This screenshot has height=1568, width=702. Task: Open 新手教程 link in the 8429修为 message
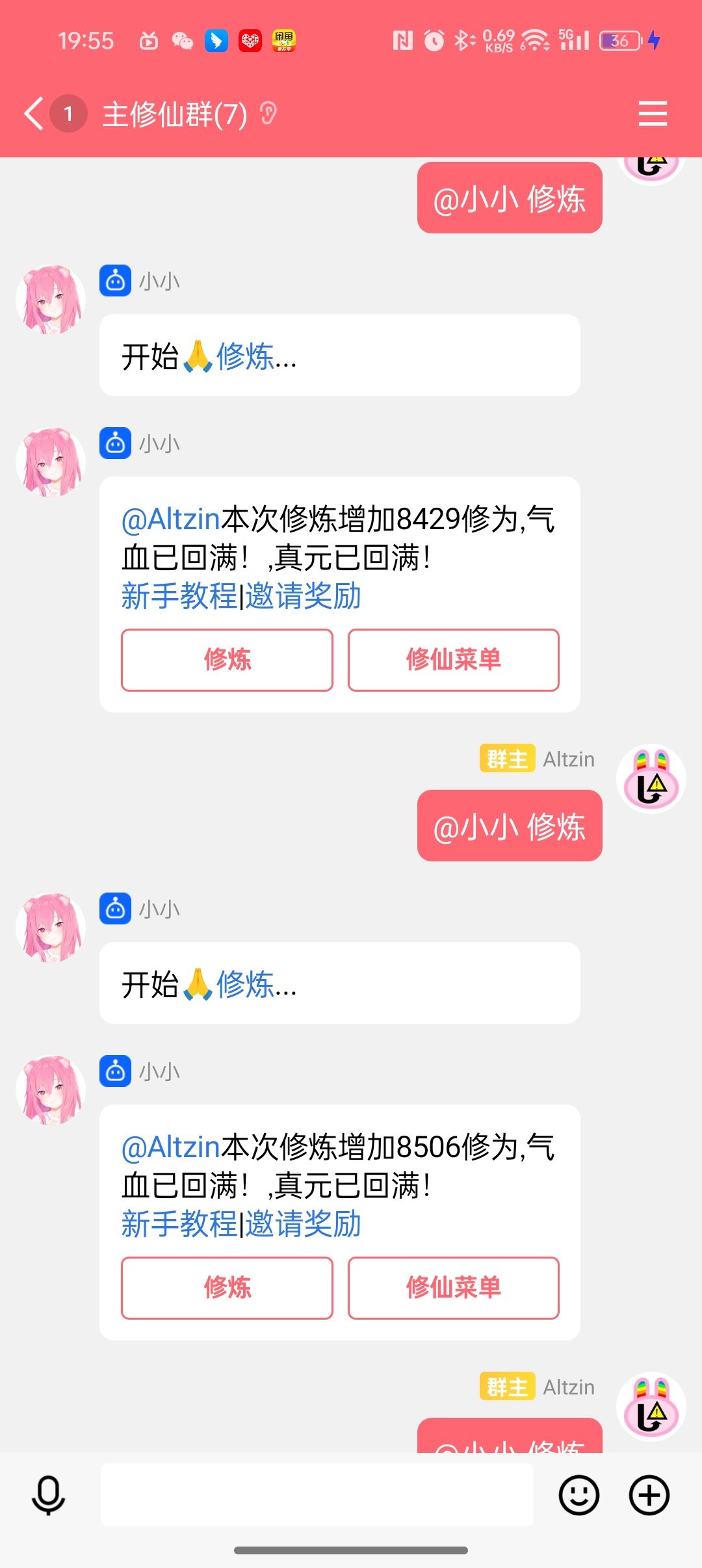pyautogui.click(x=179, y=596)
